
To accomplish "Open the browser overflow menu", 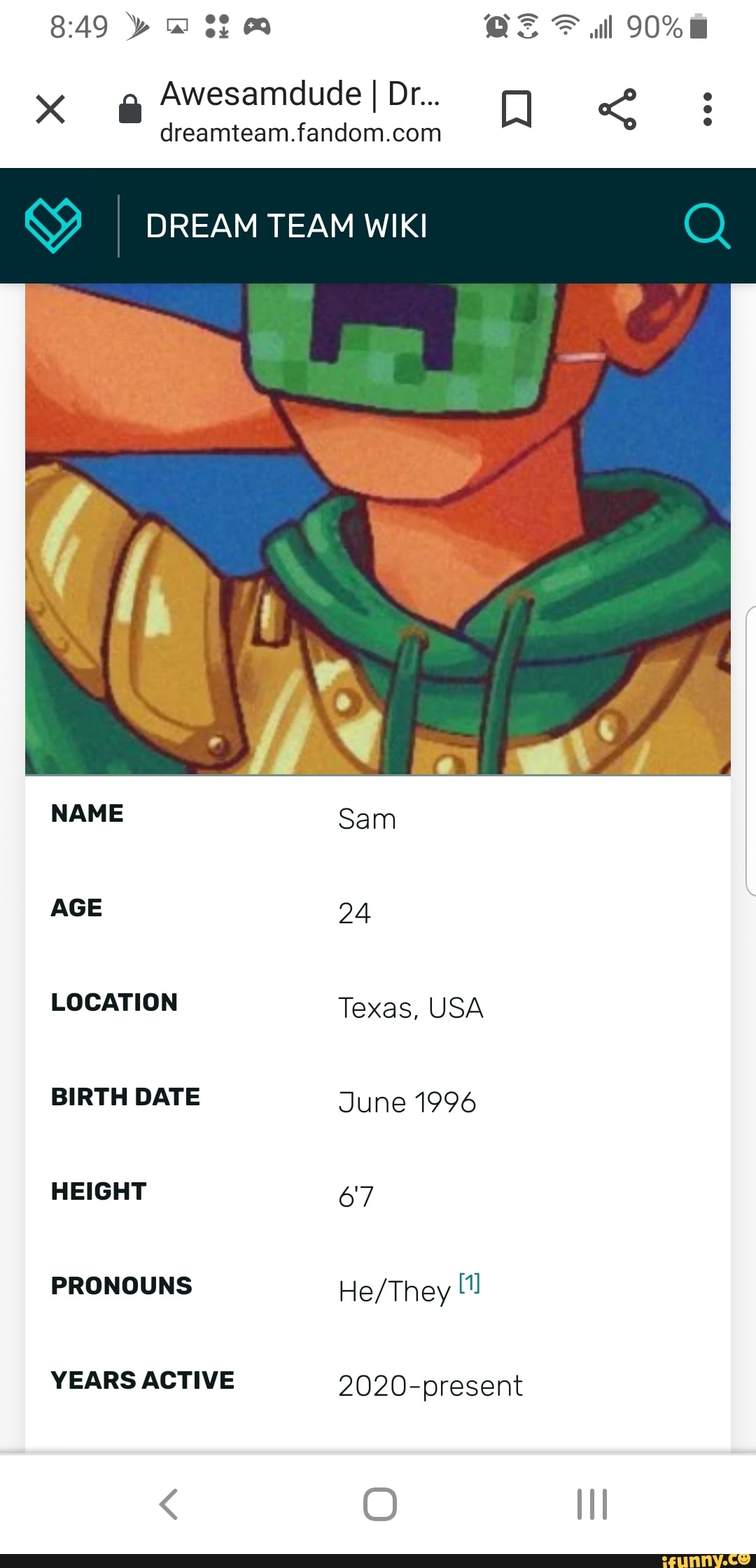I will click(x=708, y=109).
